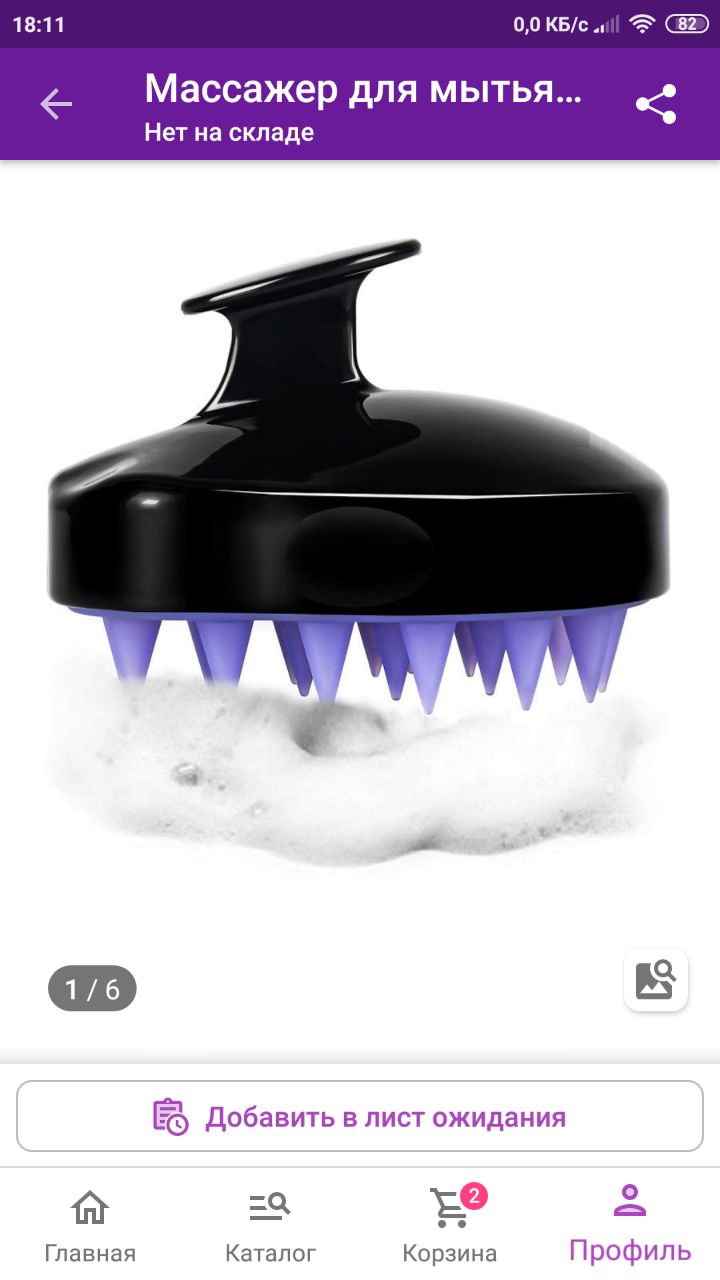Switch to the Каталог tab
Viewport: 720px width, 1280px height.
point(270,1224)
